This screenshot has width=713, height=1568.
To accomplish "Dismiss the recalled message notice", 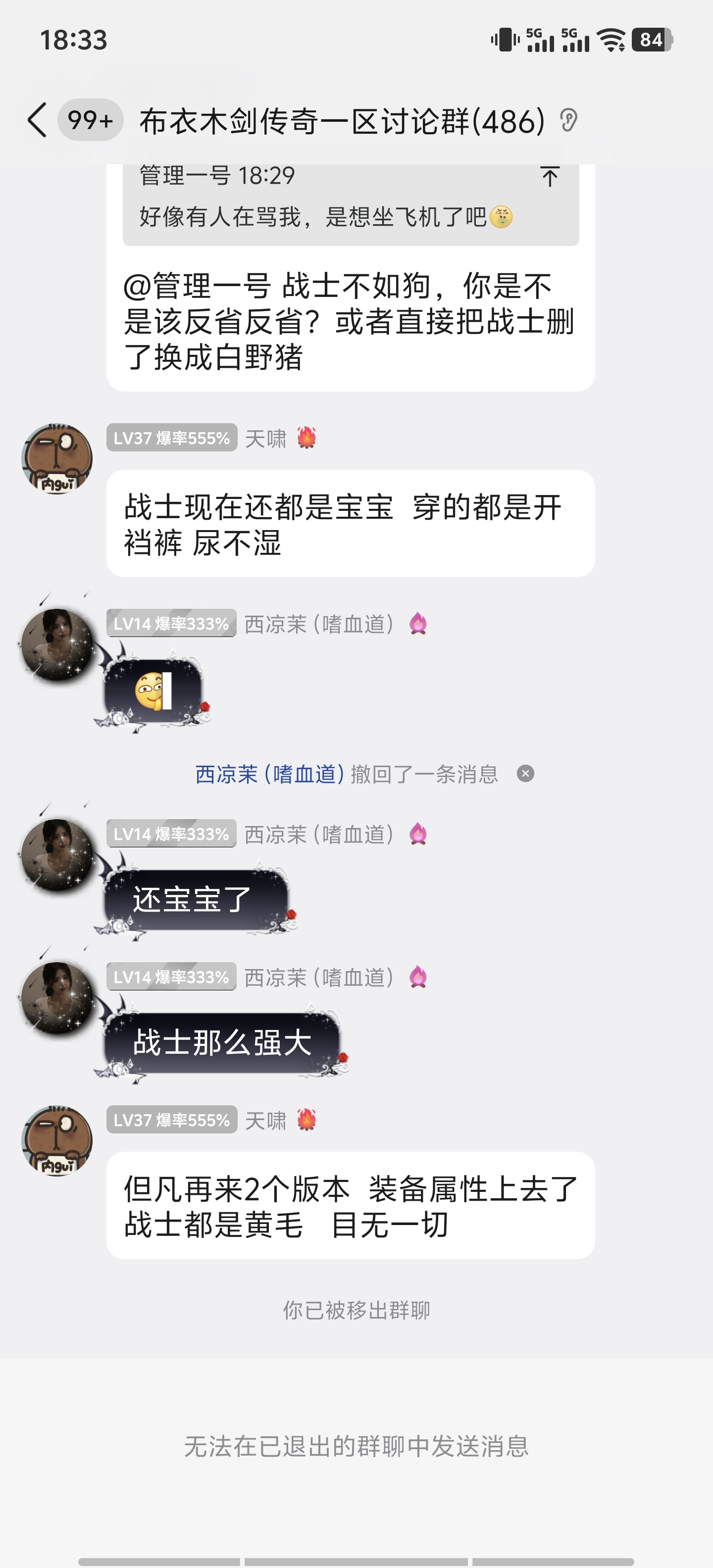I will [x=525, y=774].
